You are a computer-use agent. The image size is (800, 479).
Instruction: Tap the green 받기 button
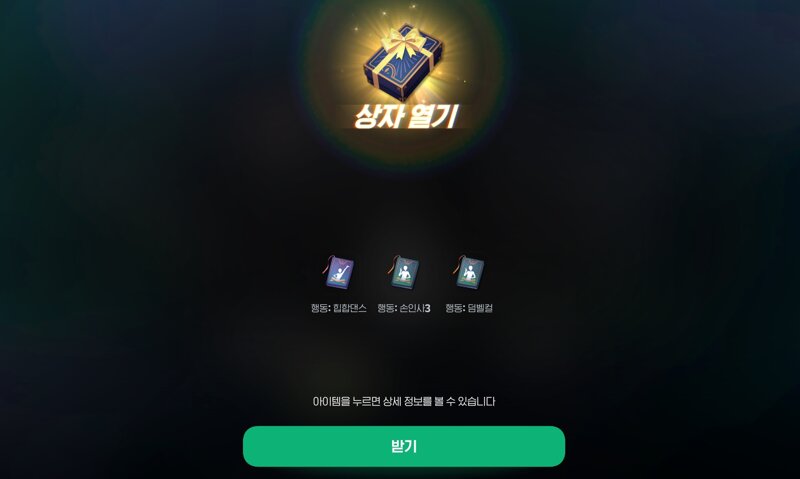point(403,446)
